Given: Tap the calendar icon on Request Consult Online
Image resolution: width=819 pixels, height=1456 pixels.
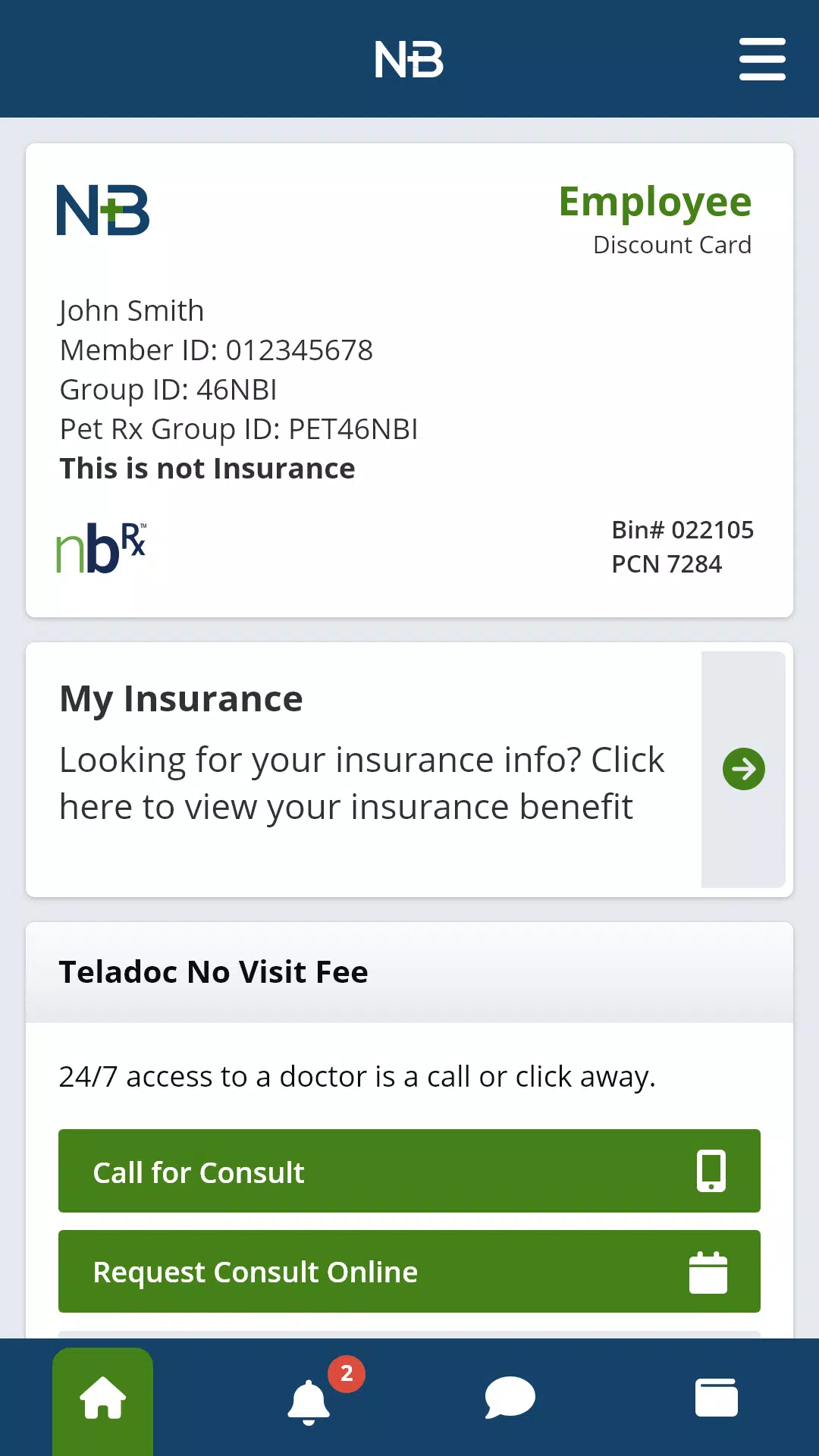Looking at the screenshot, I should coord(710,1271).
